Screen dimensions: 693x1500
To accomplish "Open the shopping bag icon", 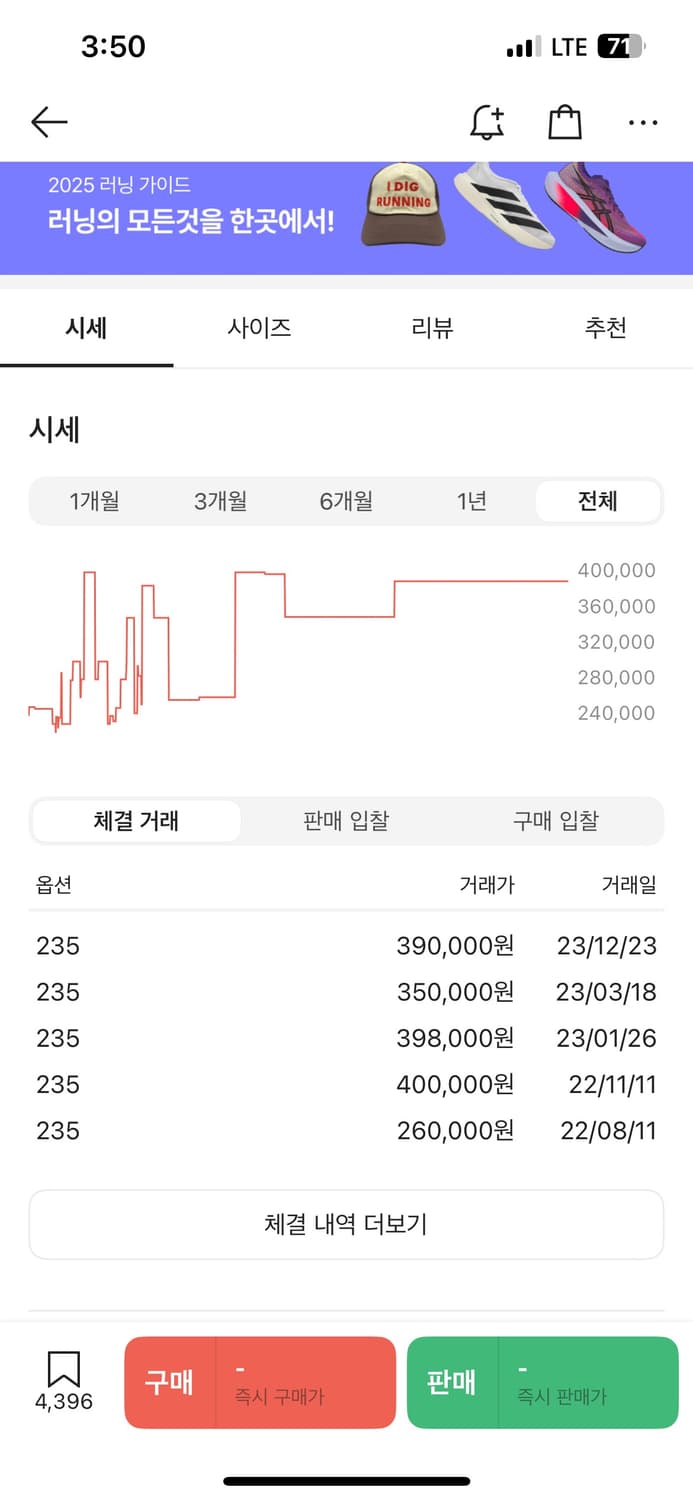I will tap(565, 122).
